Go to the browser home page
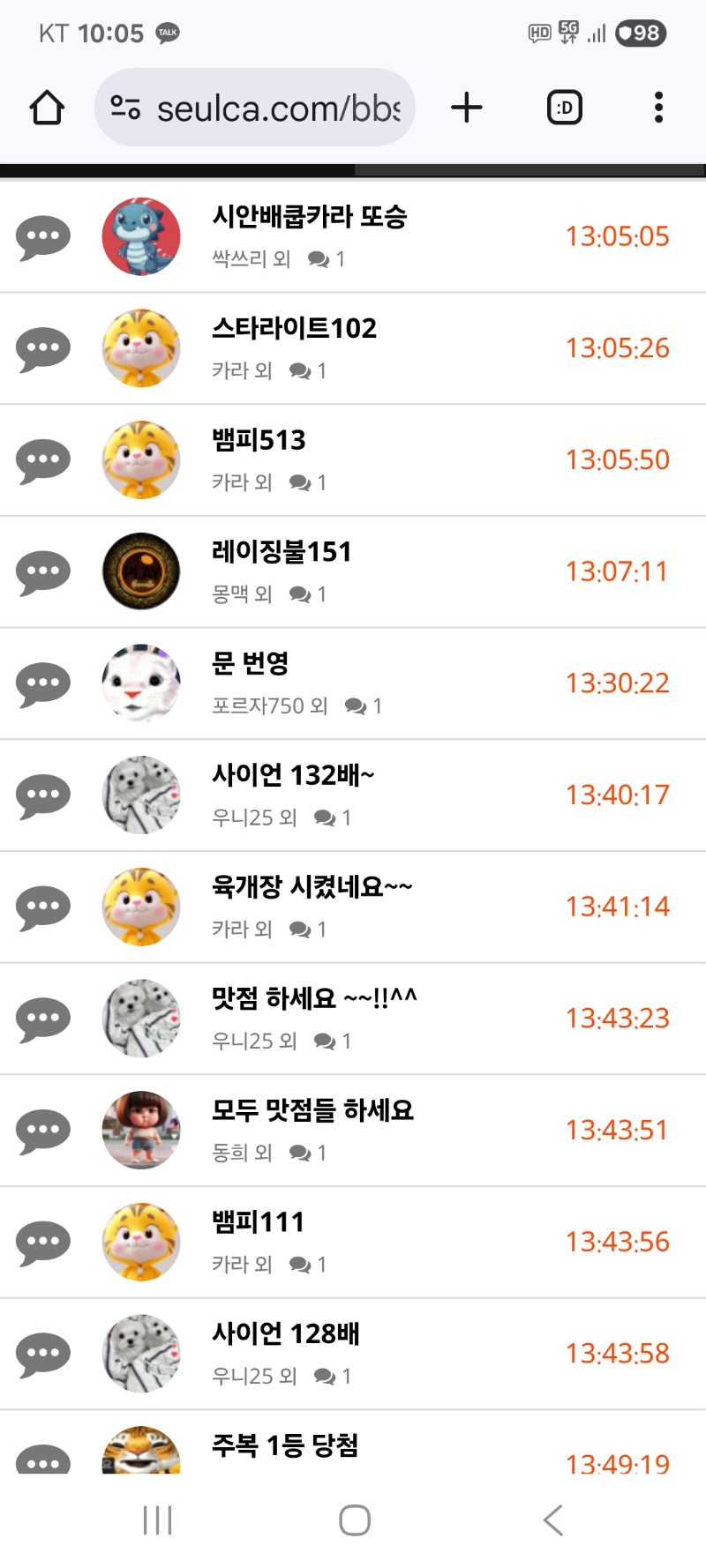This screenshot has height=1568, width=706. pyautogui.click(x=47, y=108)
